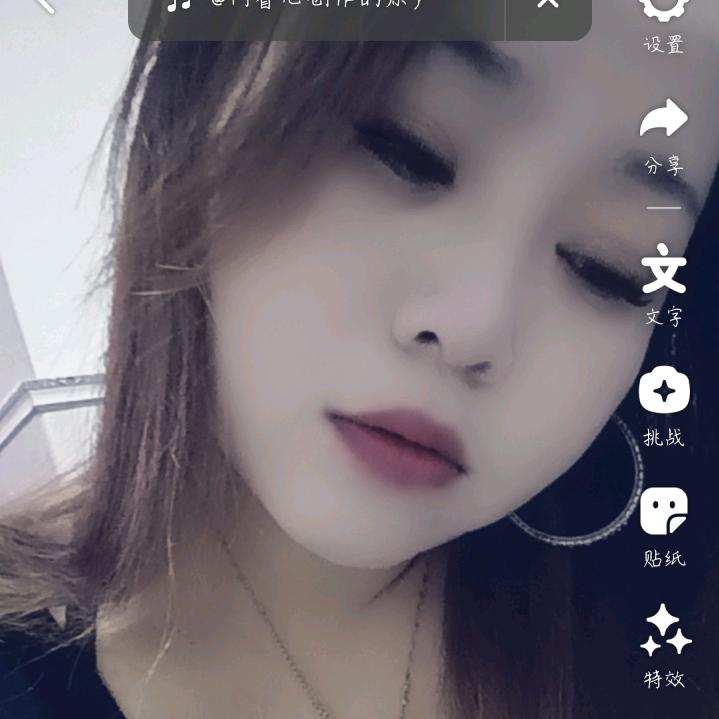Add text with the 文字 tool

tap(664, 283)
